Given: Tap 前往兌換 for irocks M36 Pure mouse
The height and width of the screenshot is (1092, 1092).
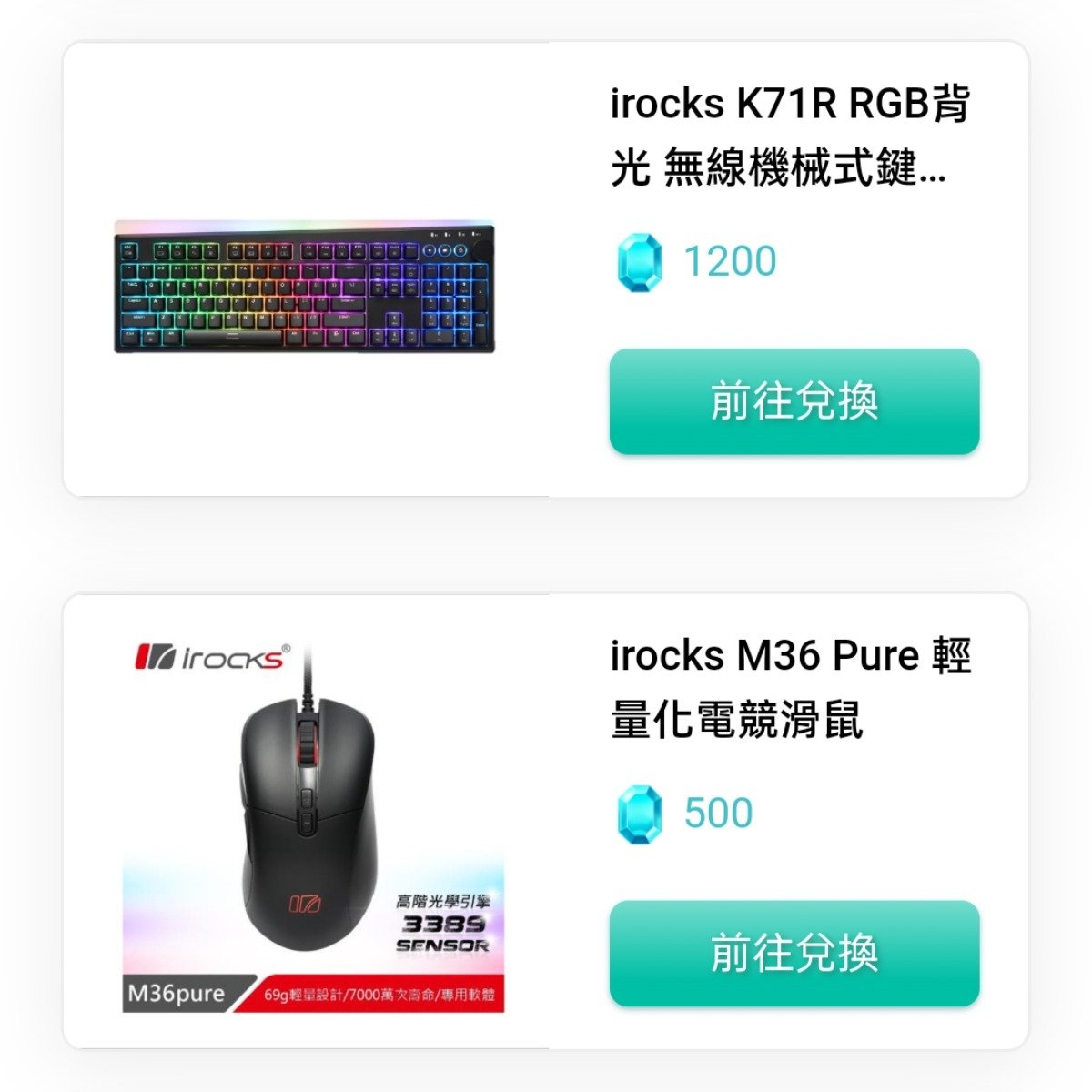Looking at the screenshot, I should pos(794,953).
